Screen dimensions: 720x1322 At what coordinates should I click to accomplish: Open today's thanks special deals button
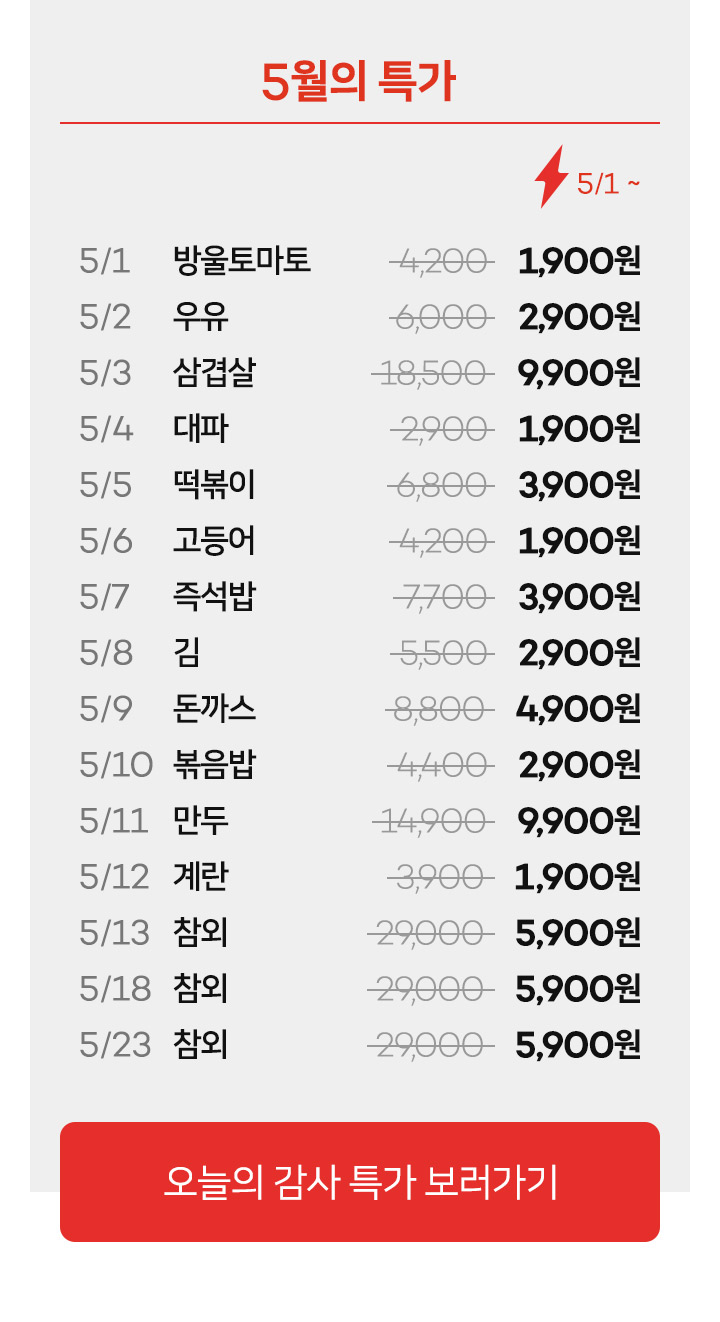coord(360,1182)
